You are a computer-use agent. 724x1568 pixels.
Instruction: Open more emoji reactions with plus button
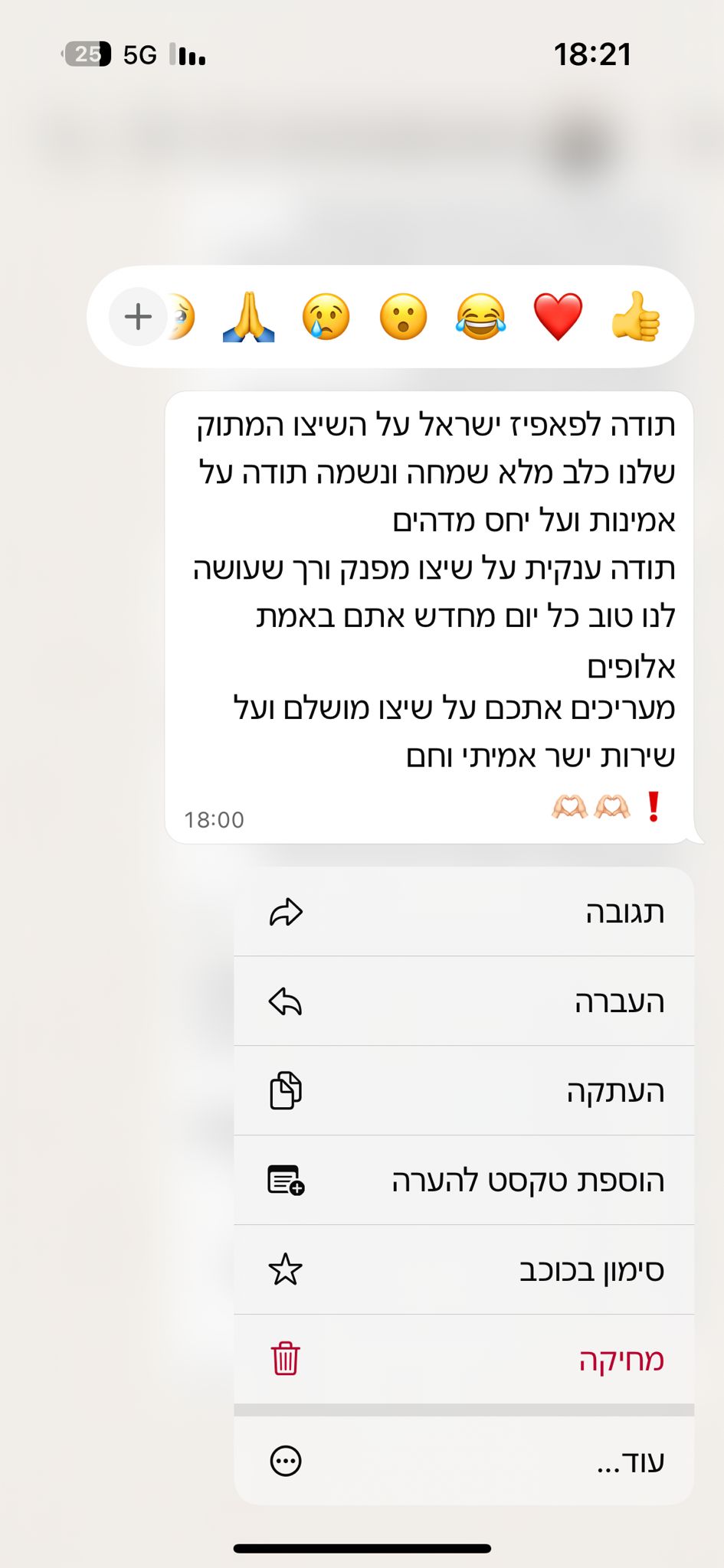point(138,316)
